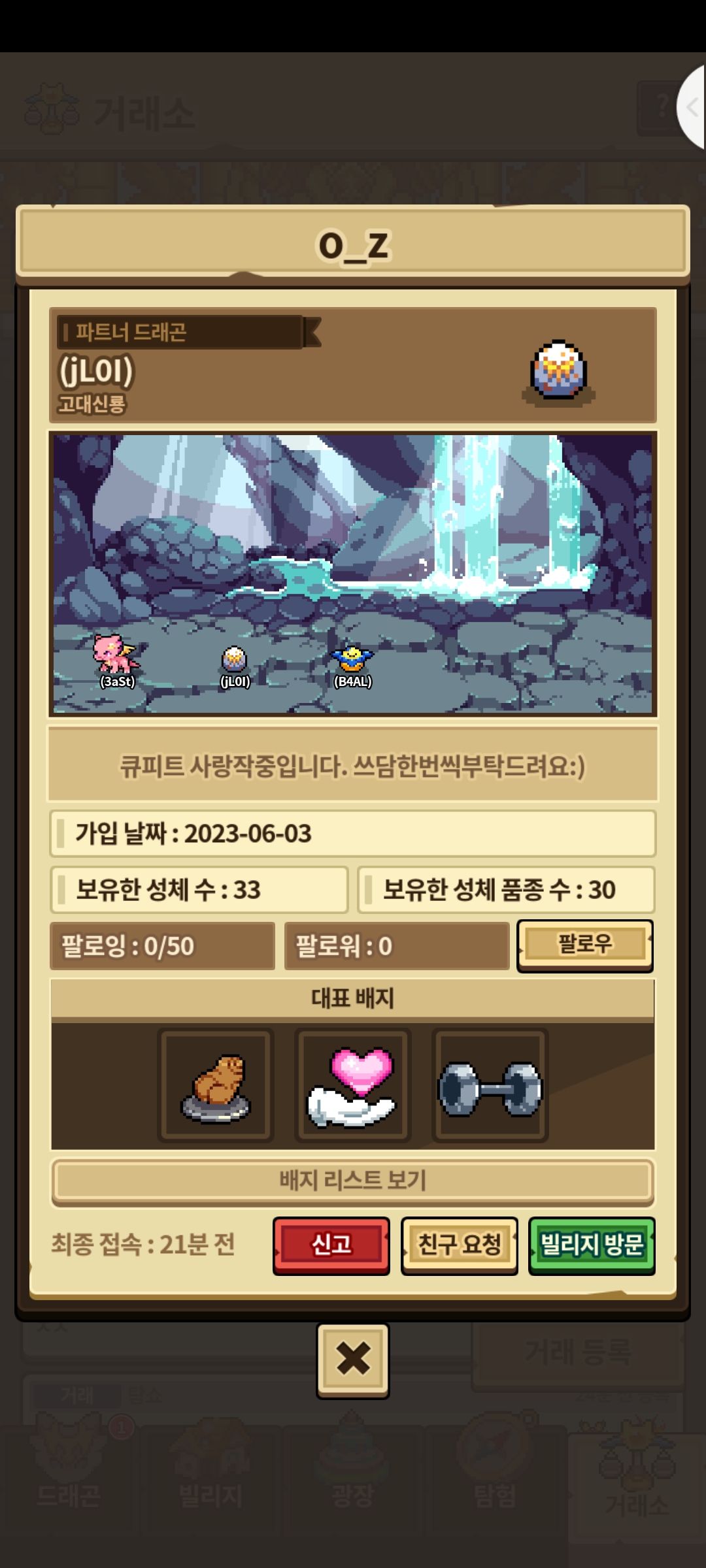The width and height of the screenshot is (706, 1568).
Task: Send a friend request via 친구 요청
Action: (x=459, y=1245)
